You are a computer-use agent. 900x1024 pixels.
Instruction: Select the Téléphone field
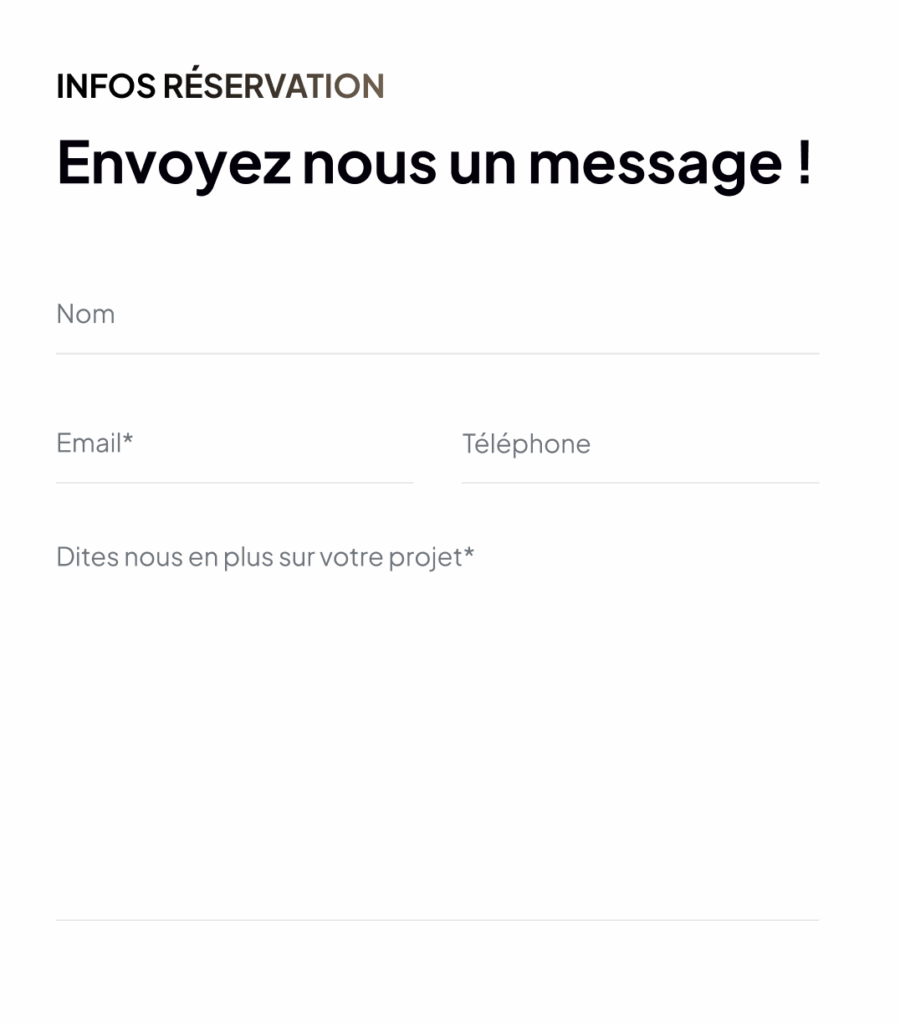click(640, 444)
